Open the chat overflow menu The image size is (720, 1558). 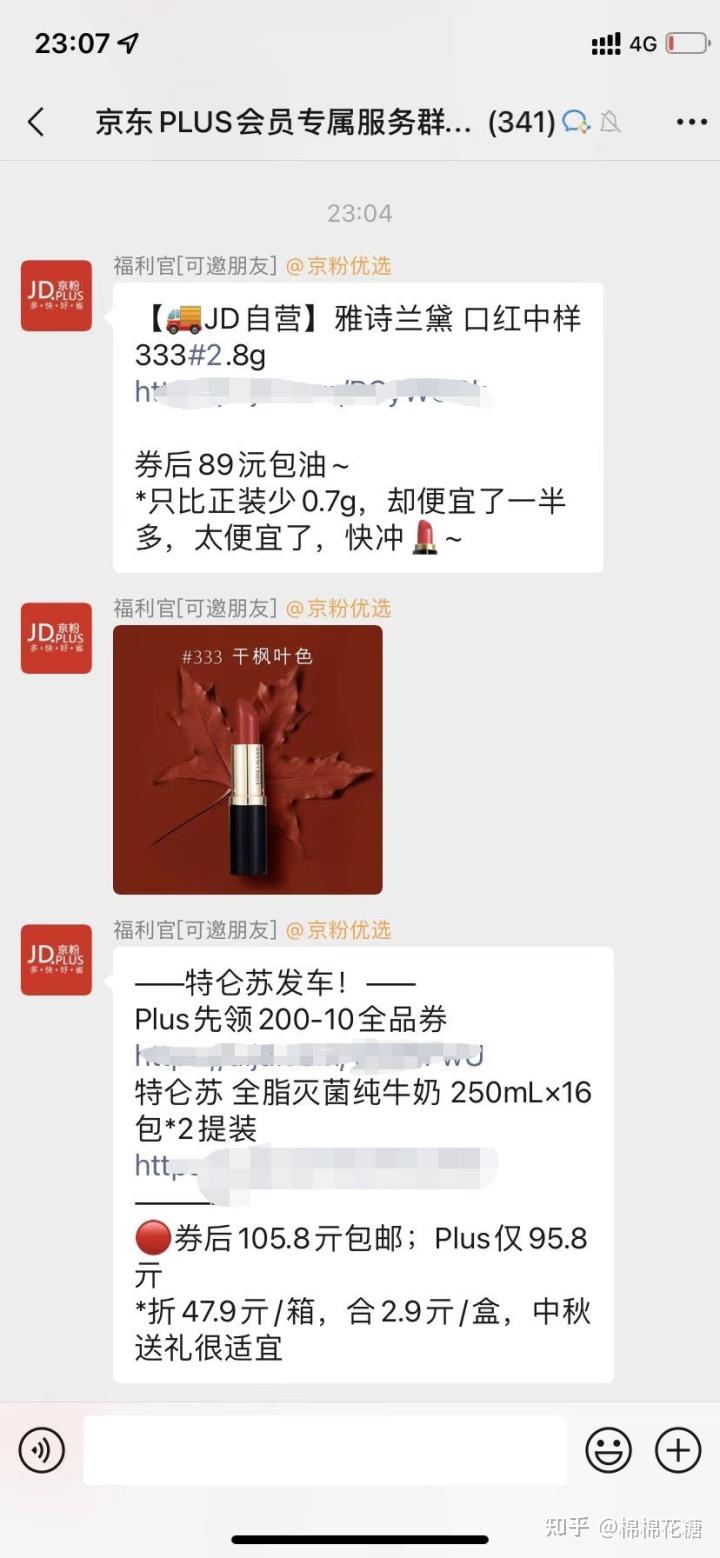[x=691, y=122]
